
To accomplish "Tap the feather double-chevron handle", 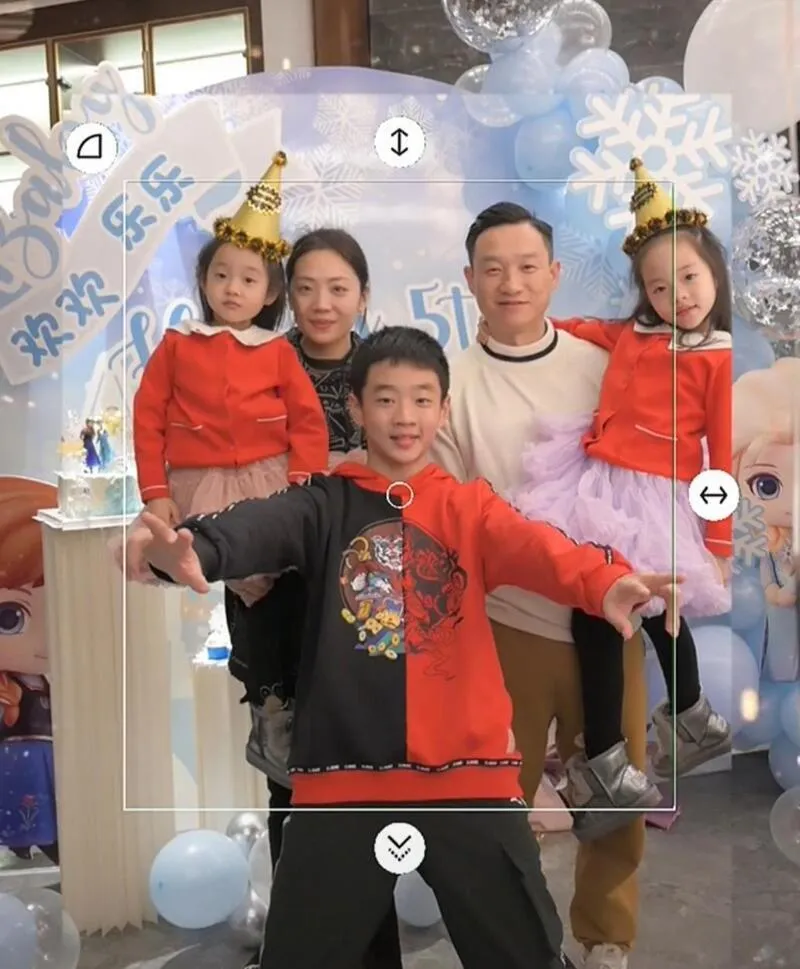I will coord(399,848).
